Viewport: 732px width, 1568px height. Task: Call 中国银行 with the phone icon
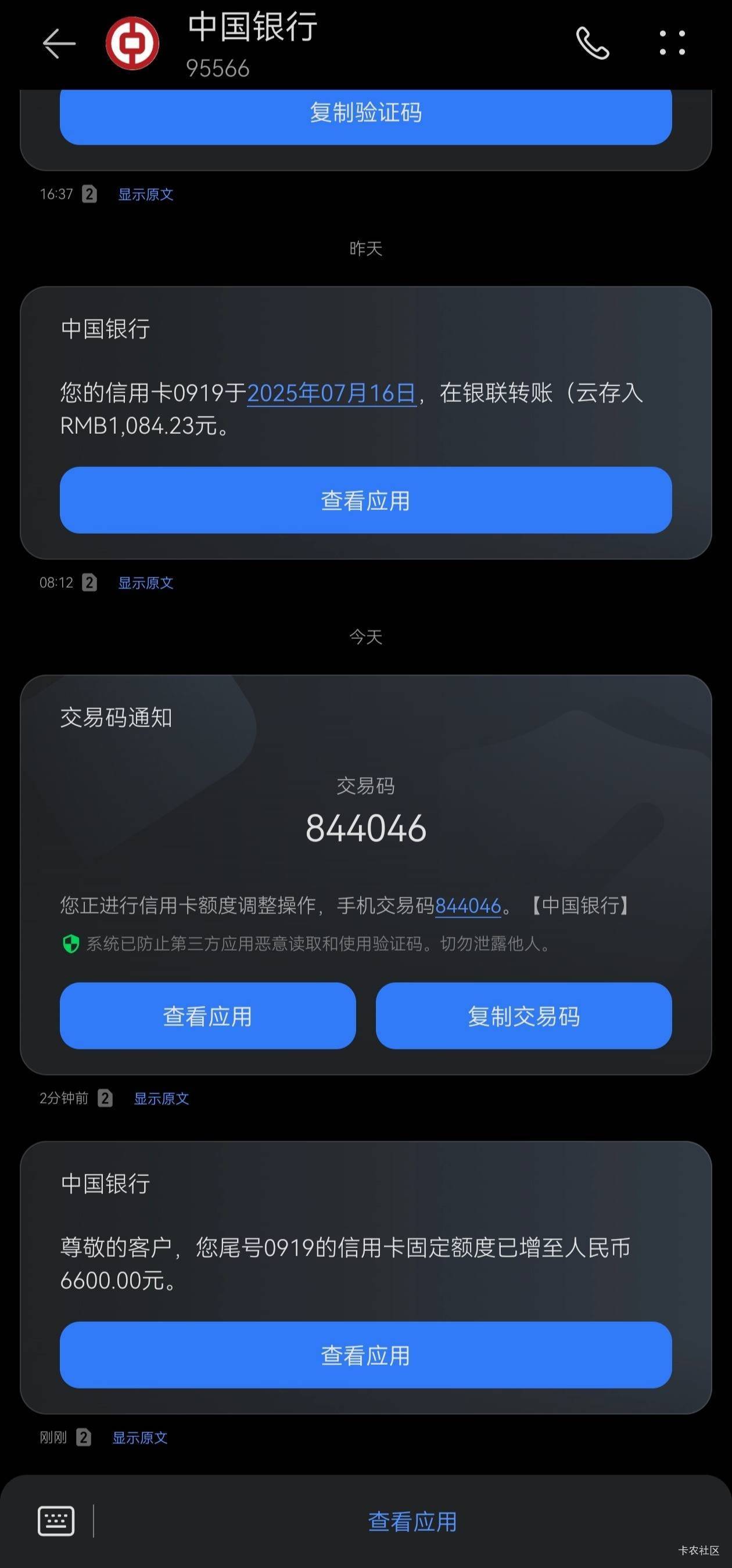(593, 43)
